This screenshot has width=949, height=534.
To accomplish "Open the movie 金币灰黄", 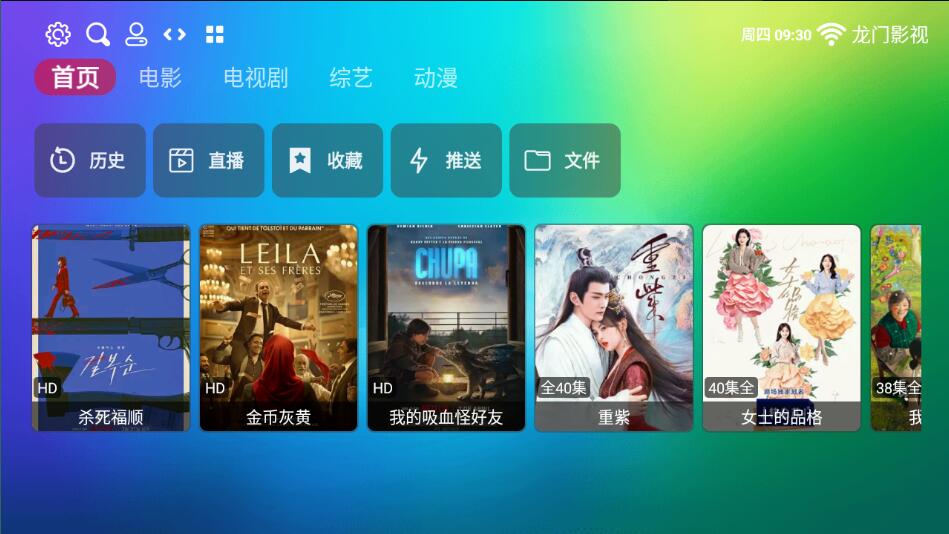I will [x=278, y=327].
